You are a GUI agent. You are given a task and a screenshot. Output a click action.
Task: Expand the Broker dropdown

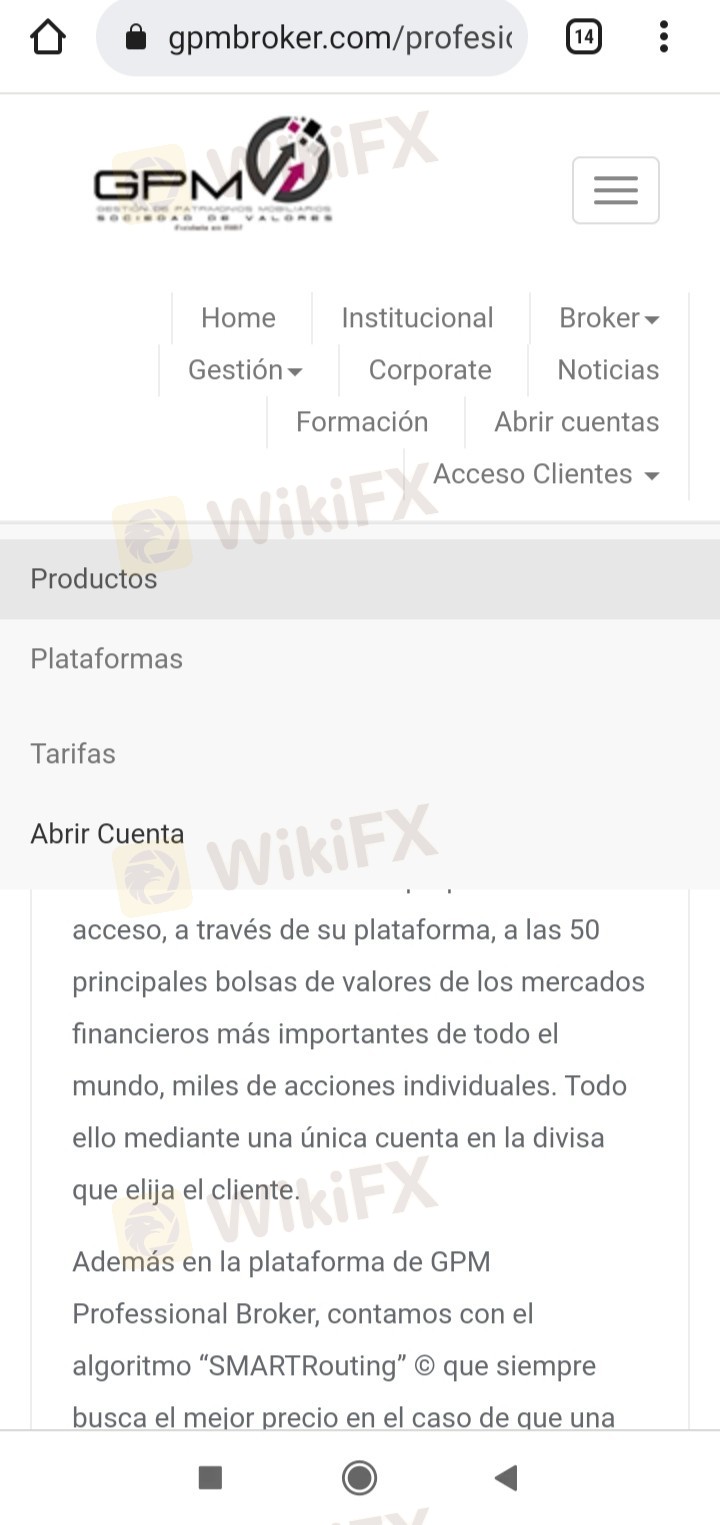pyautogui.click(x=609, y=318)
